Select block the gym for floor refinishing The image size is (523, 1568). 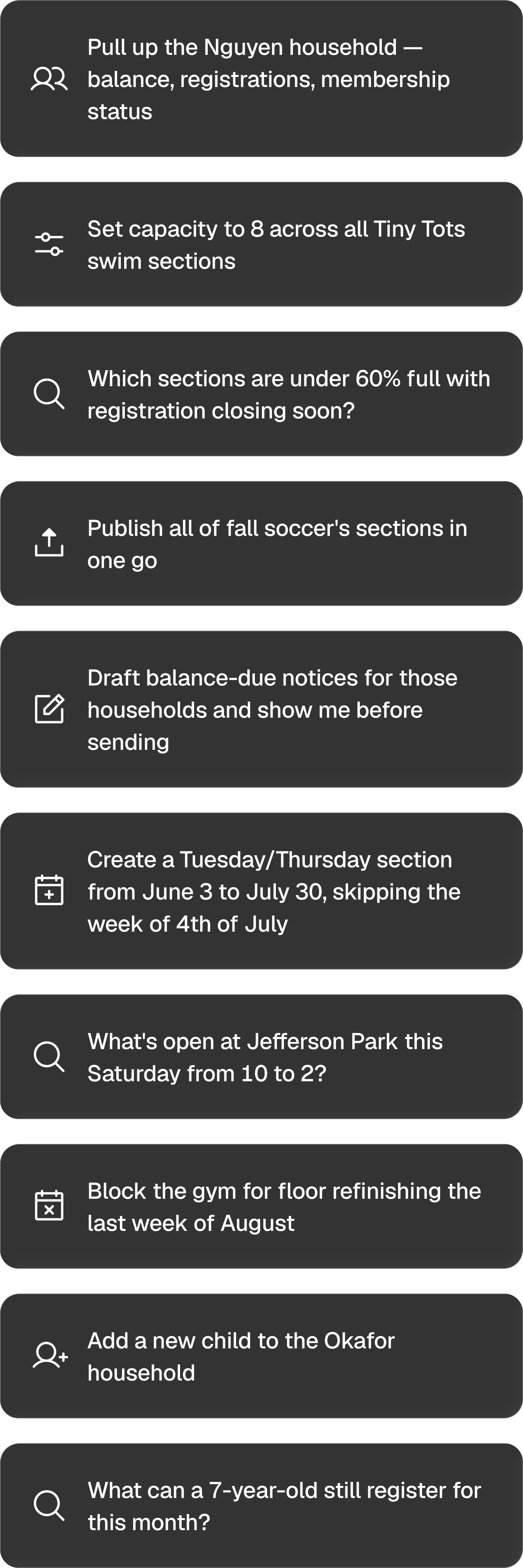(261, 1206)
